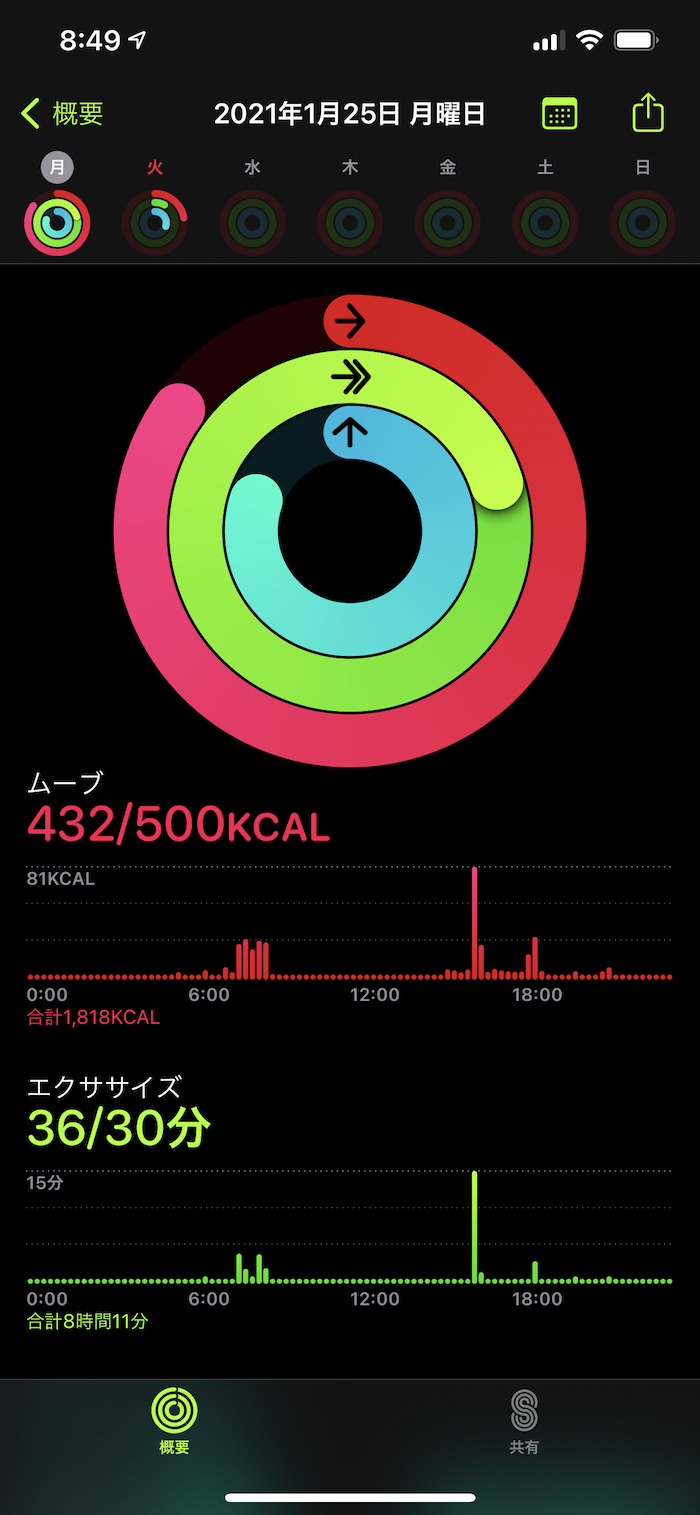Select Thursday (木) activity ring
The width and height of the screenshot is (700, 1515).
(350, 222)
